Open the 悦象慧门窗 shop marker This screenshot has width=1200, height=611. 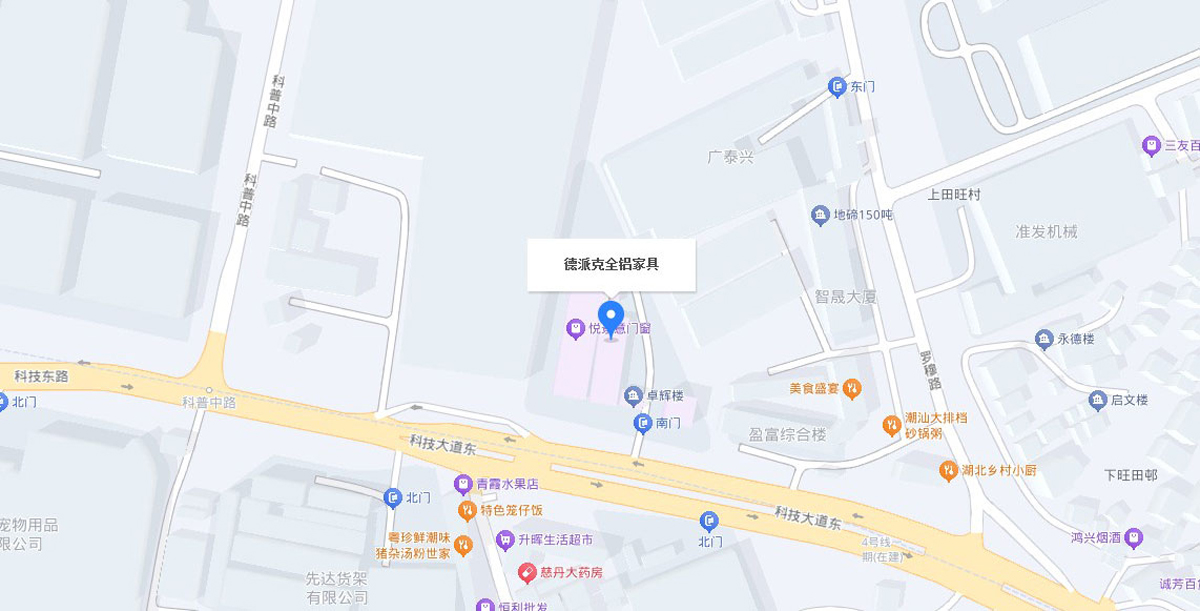click(575, 328)
